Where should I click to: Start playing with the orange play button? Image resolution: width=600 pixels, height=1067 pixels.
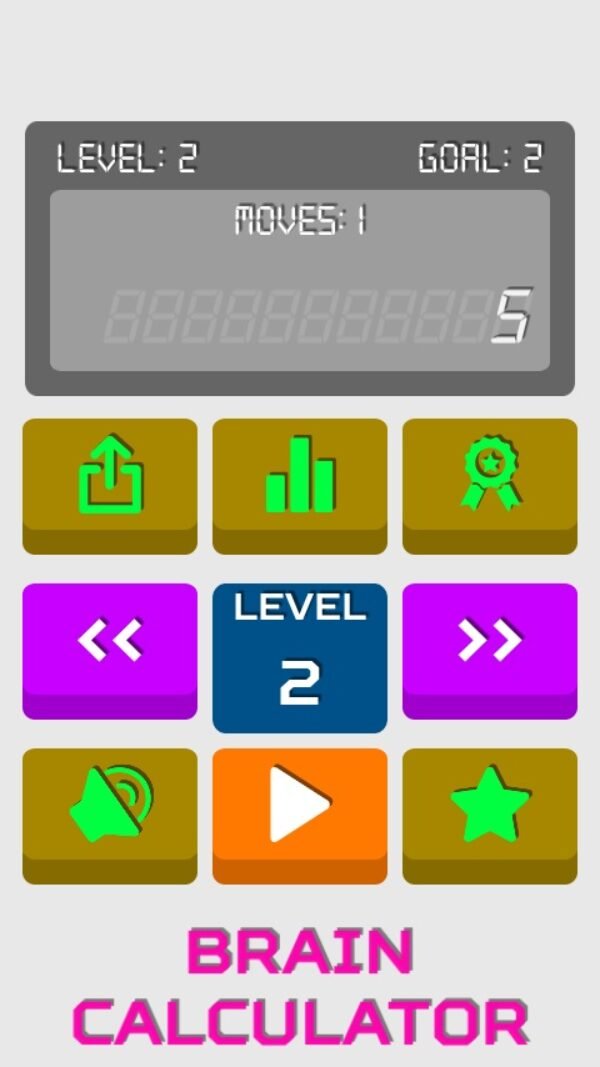(x=300, y=807)
